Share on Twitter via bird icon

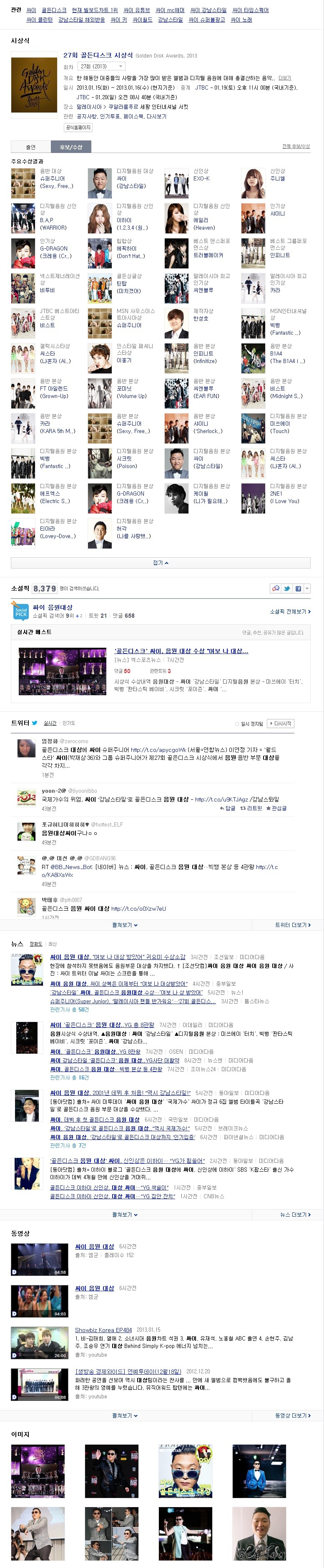(x=287, y=588)
